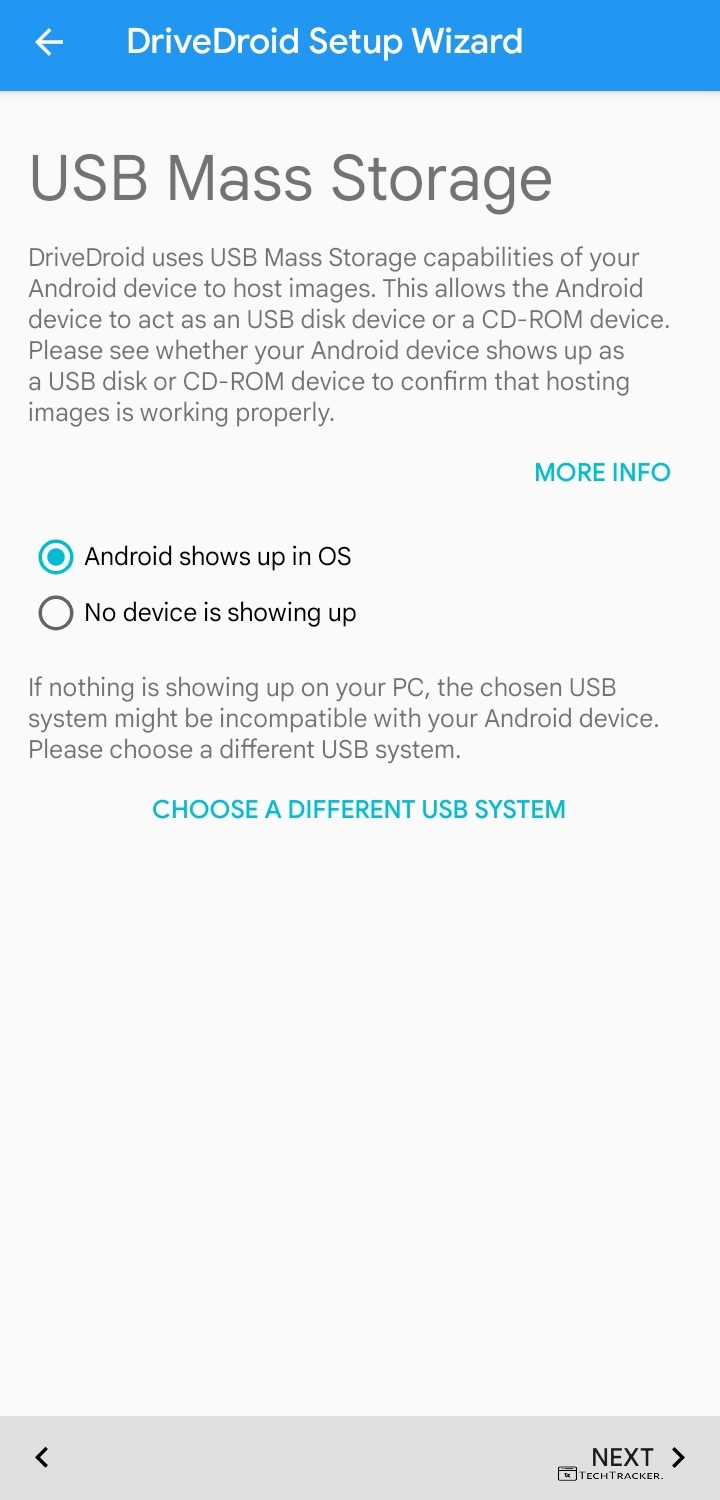Open the previous wizard step via bottom-left arrow
The width and height of the screenshot is (720, 1500).
[41, 1457]
